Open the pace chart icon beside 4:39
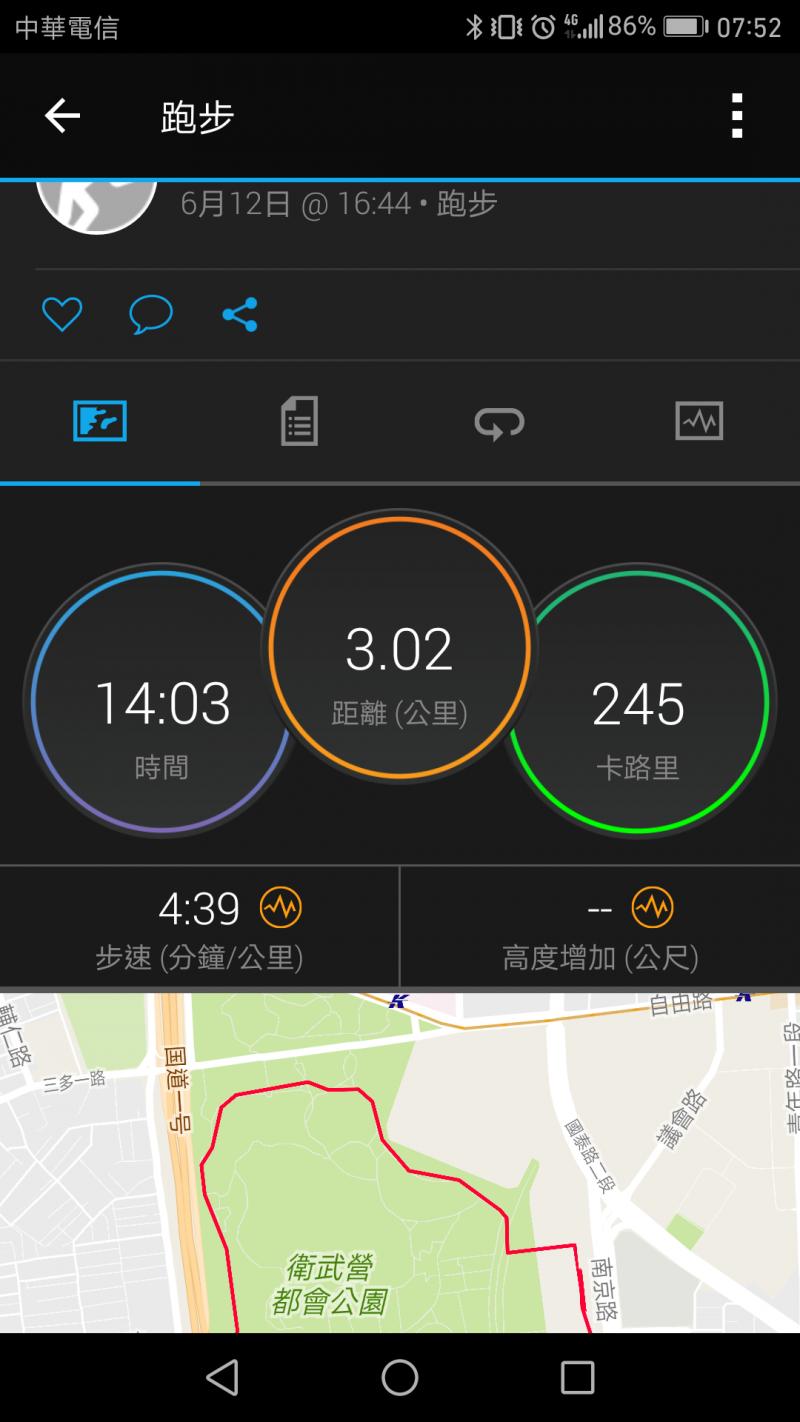Viewport: 800px width, 1422px height. 281,908
